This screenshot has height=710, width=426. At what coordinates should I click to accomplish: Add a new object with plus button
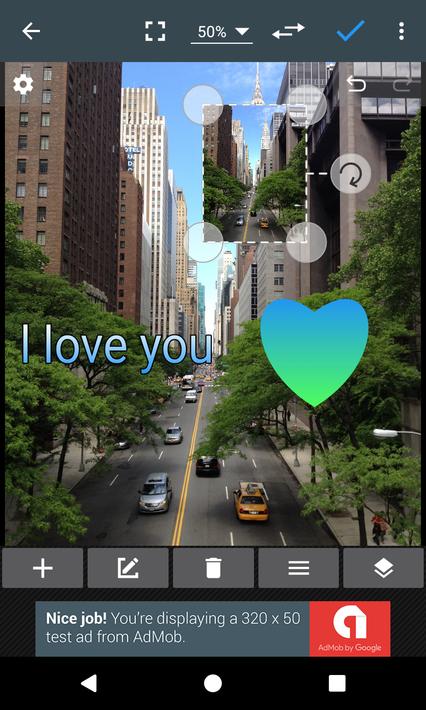click(43, 568)
